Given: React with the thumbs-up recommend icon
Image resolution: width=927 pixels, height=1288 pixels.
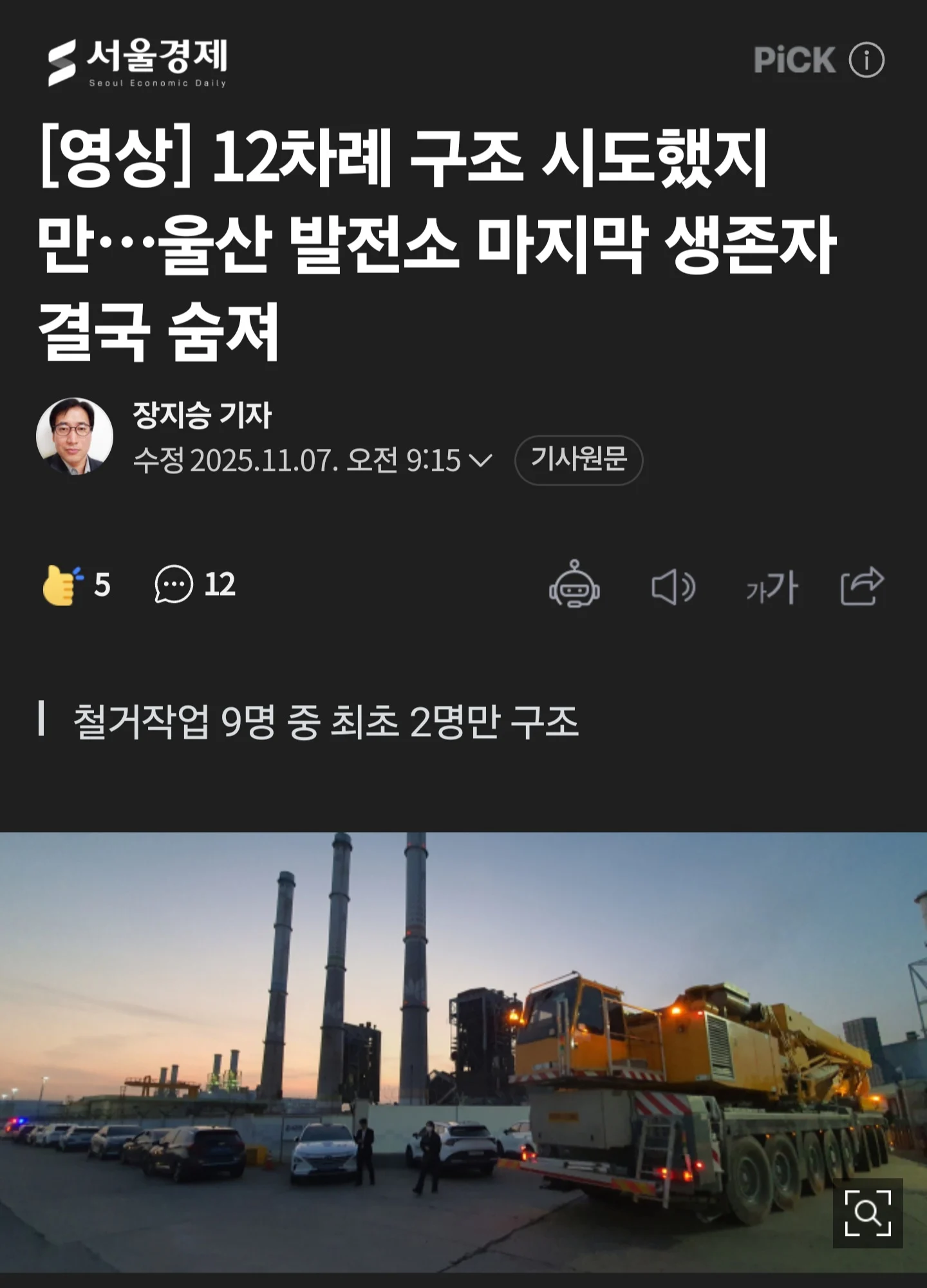Looking at the screenshot, I should (63, 585).
